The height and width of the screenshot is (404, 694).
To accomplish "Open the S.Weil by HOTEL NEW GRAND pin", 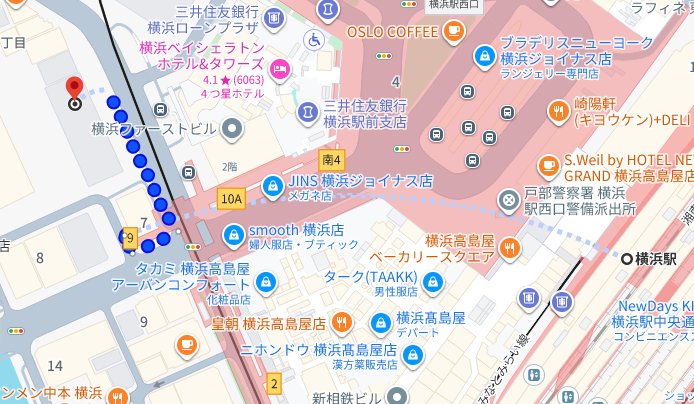I will click(548, 166).
